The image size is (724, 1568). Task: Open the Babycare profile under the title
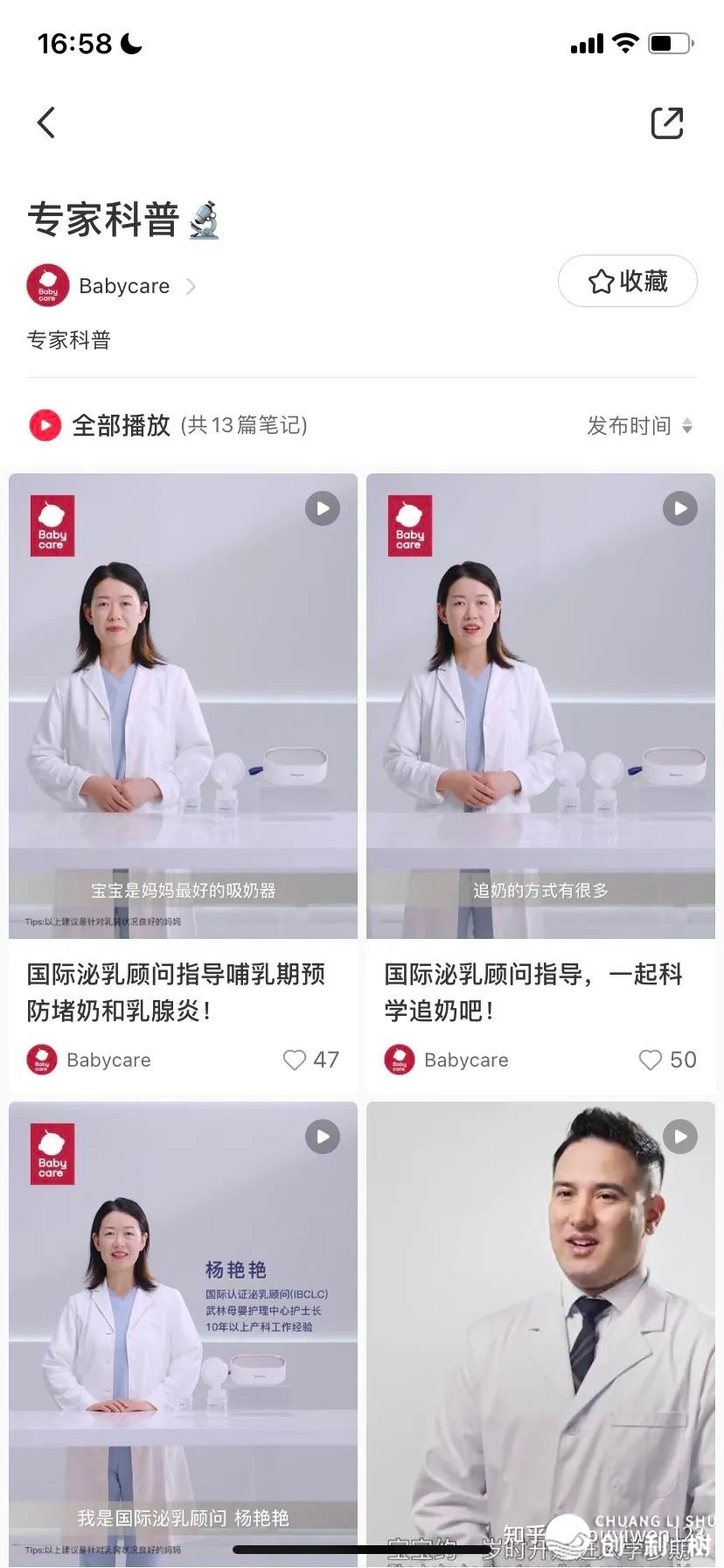tap(112, 286)
